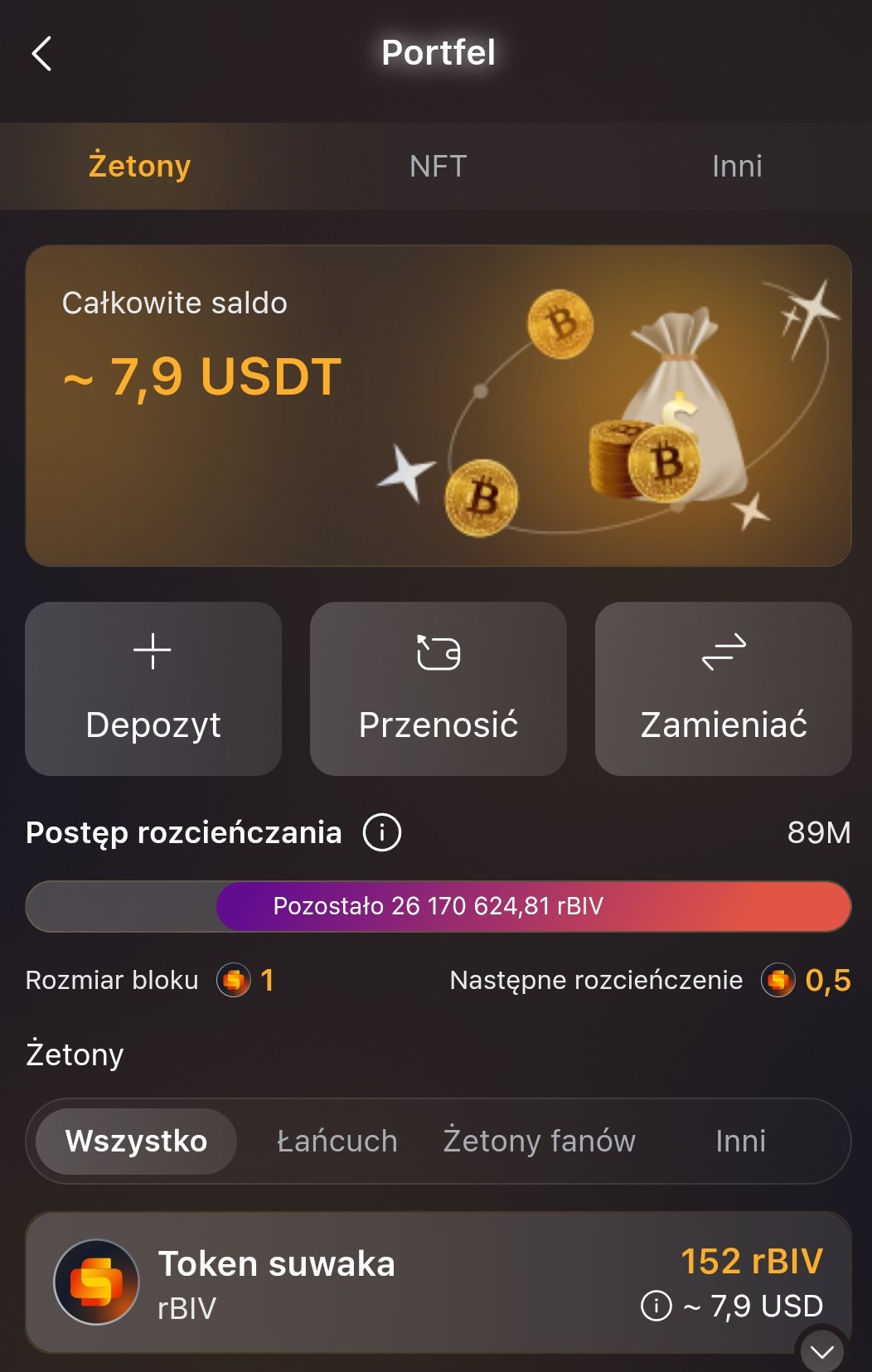Filter tokens by Żetony fanów
The height and width of the screenshot is (1372, 872).
539,1142
